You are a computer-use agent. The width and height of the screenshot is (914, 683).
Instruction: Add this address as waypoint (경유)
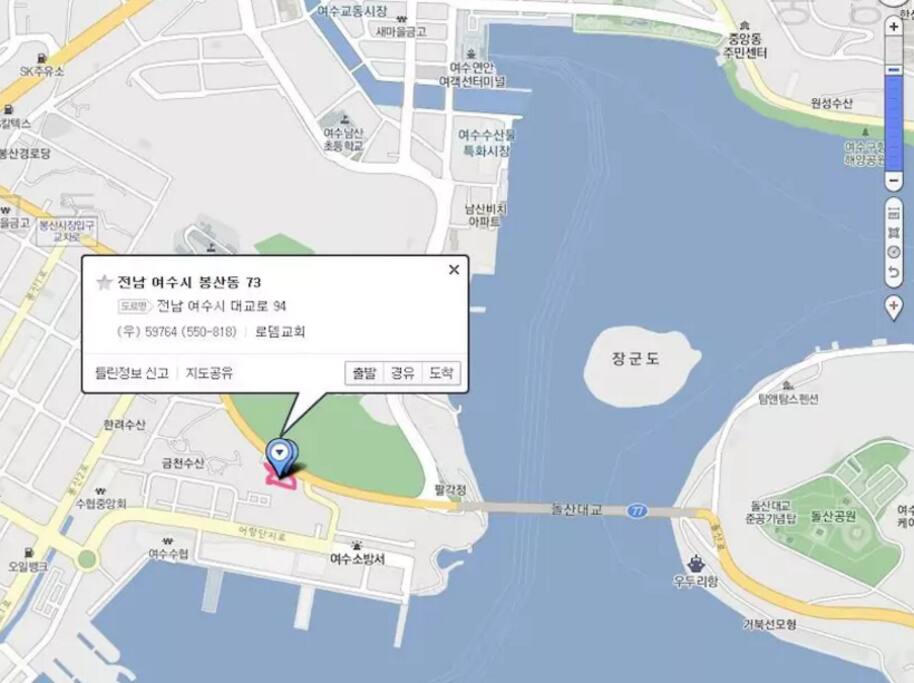pos(403,373)
